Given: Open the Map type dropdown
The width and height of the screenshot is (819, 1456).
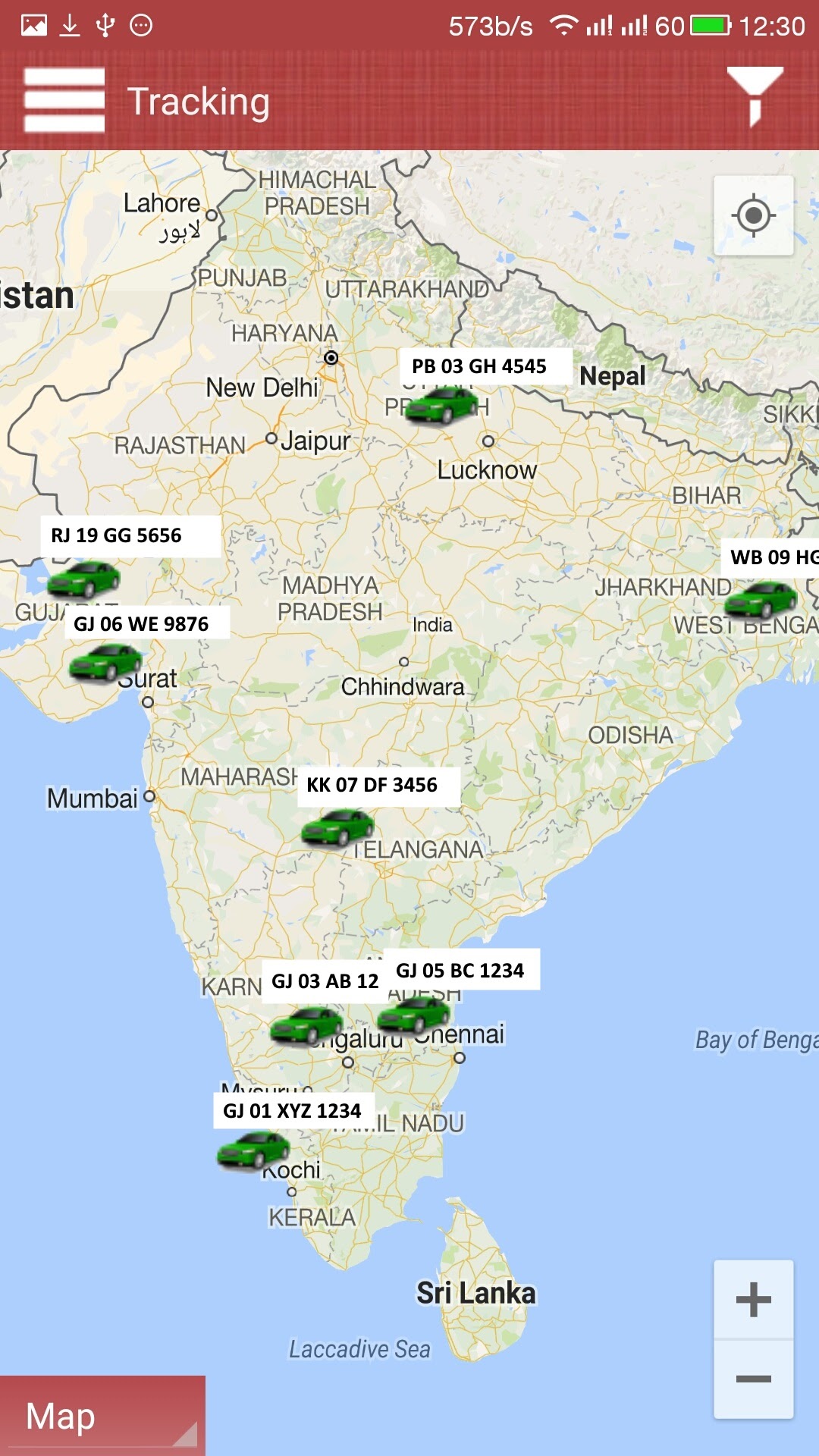Looking at the screenshot, I should (102, 1416).
